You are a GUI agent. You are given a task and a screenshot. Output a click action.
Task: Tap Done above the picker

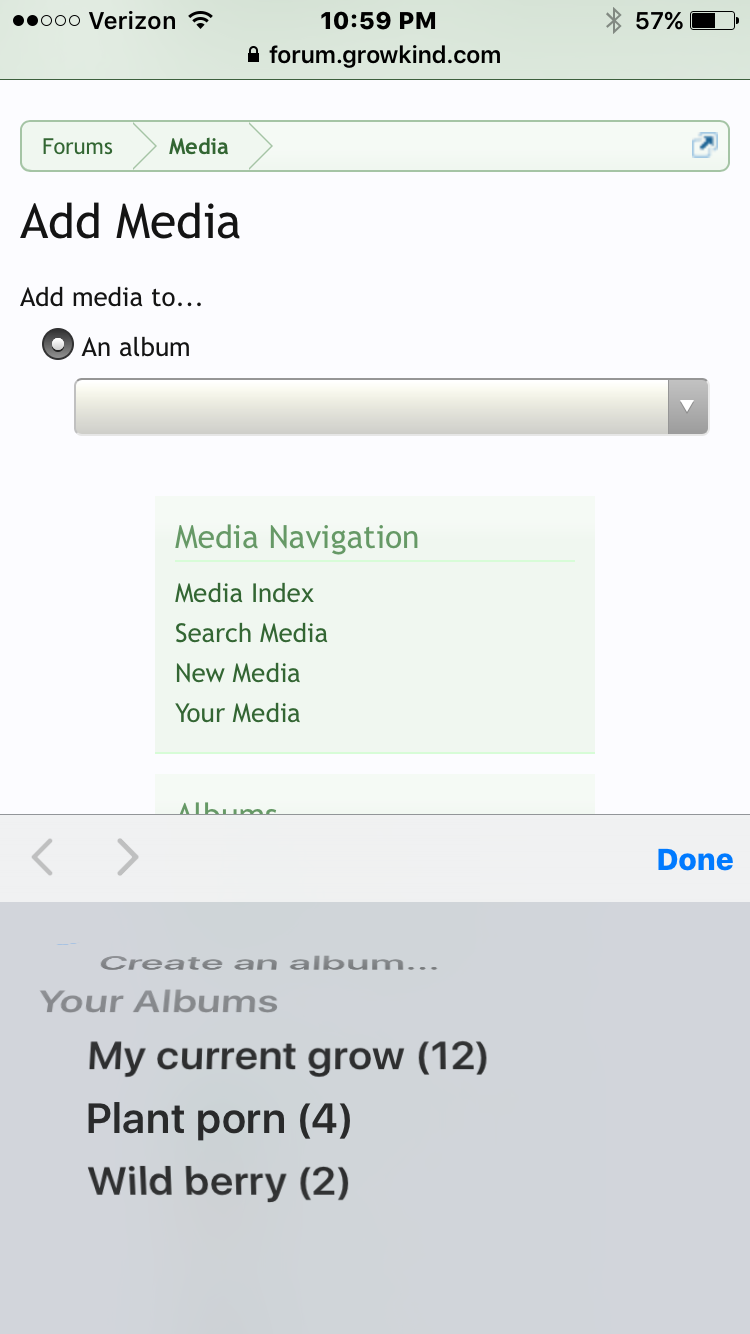point(695,859)
